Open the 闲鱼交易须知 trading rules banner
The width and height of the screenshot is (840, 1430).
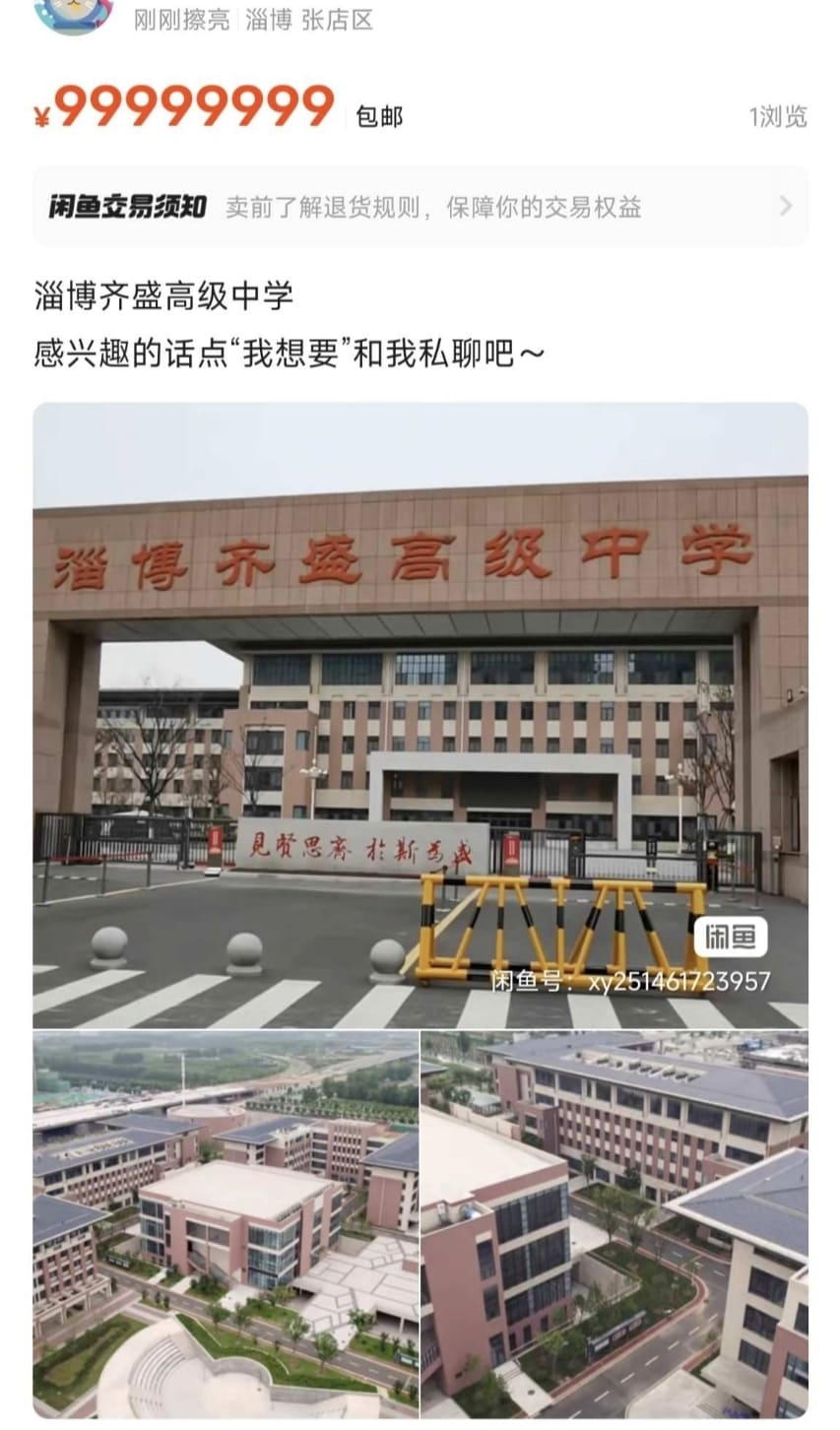coord(420,206)
